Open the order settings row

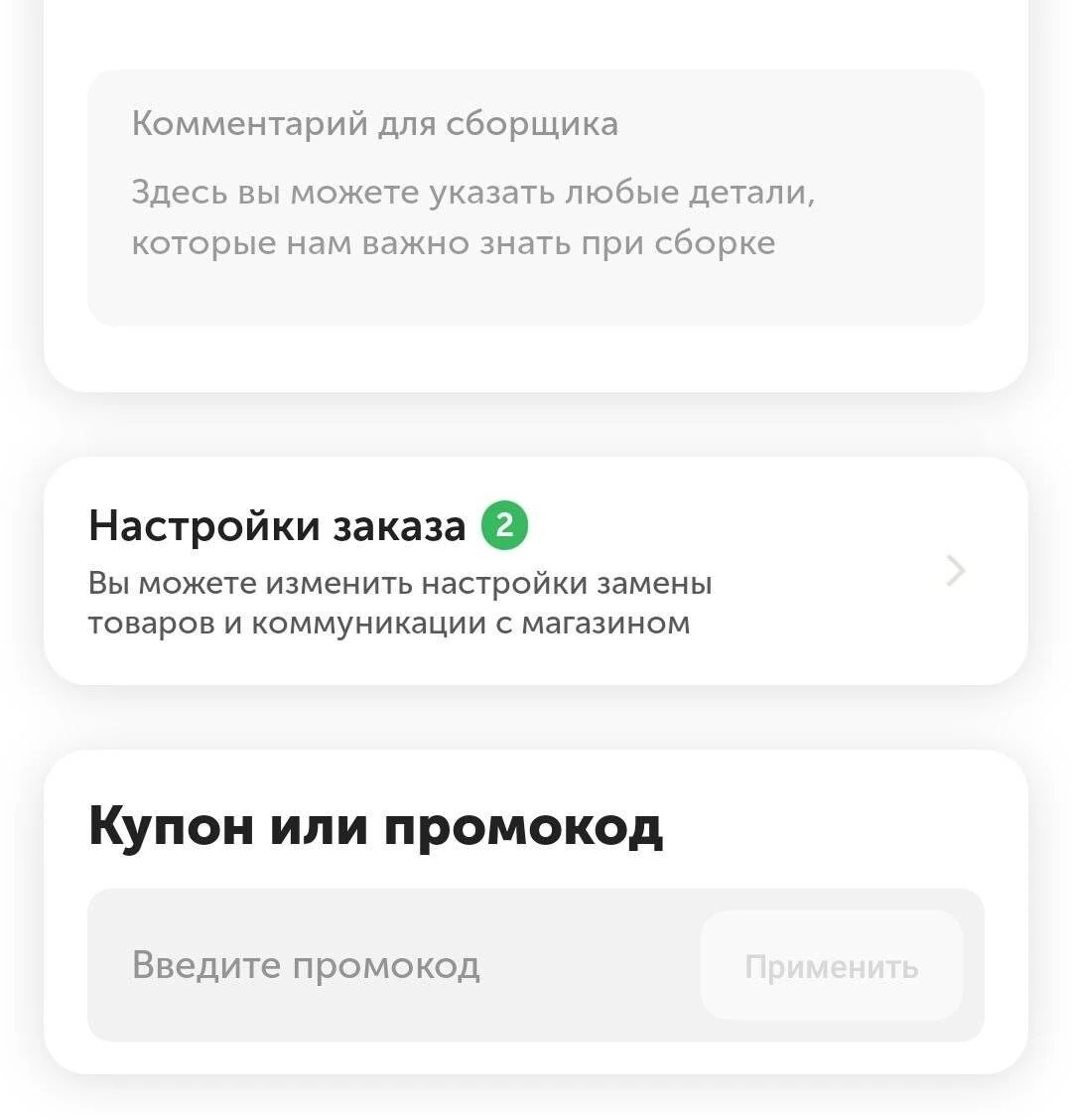click(x=535, y=571)
